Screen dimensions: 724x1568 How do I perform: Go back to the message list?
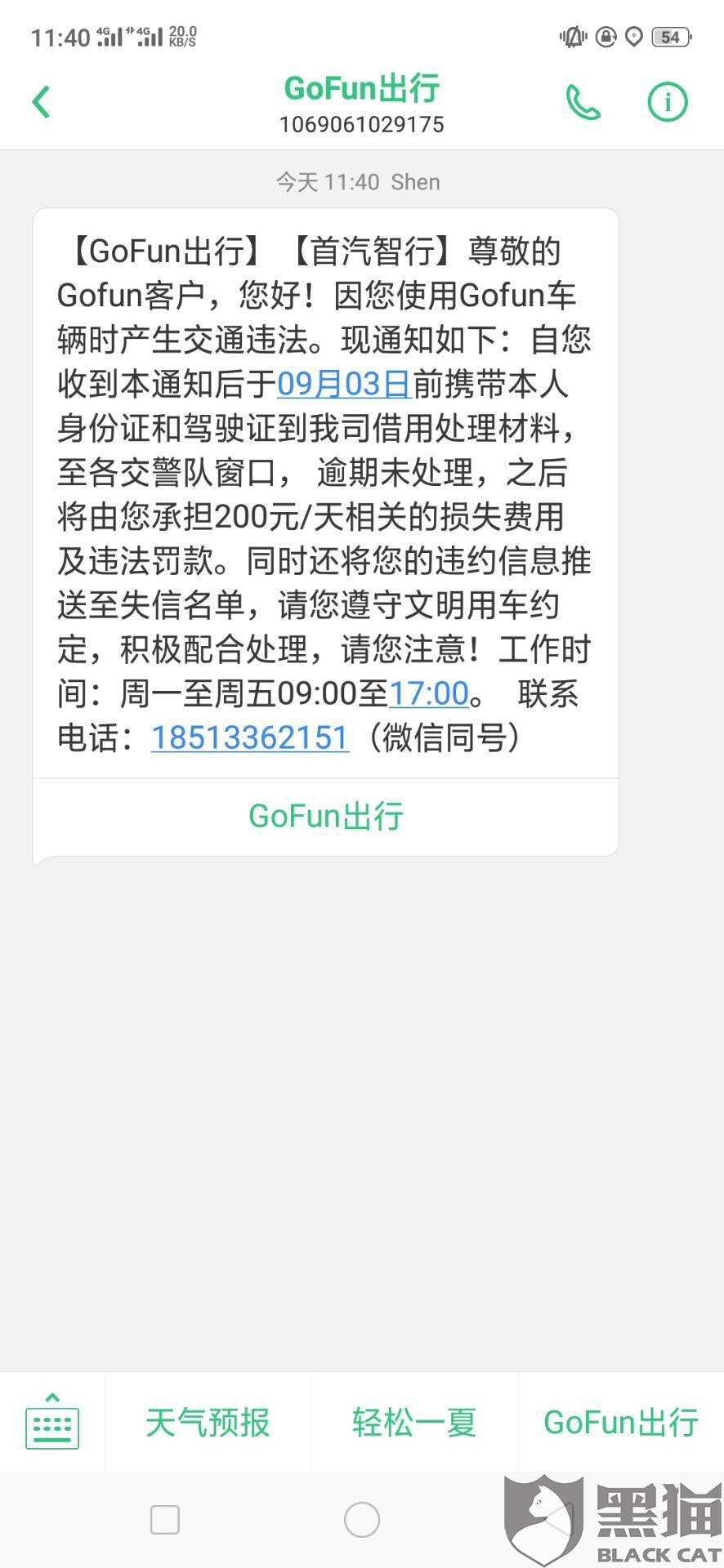(x=41, y=102)
